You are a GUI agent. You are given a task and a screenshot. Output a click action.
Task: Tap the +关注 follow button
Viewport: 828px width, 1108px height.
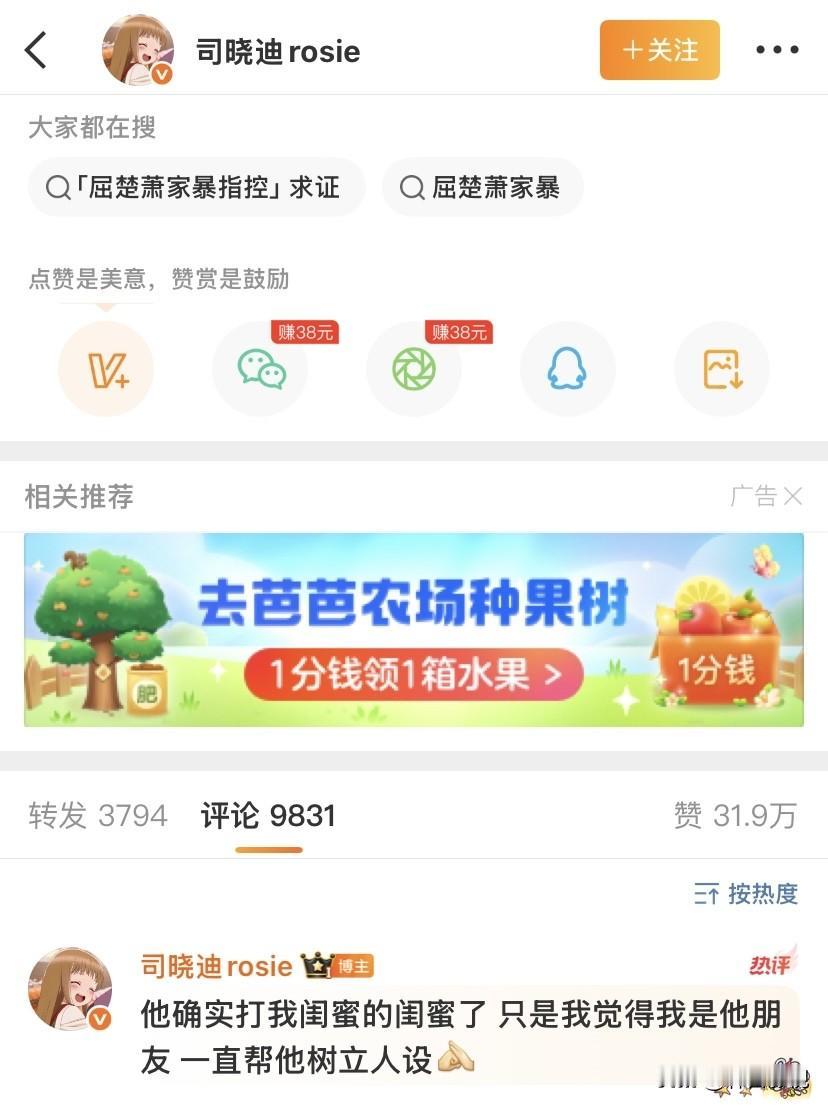point(659,49)
